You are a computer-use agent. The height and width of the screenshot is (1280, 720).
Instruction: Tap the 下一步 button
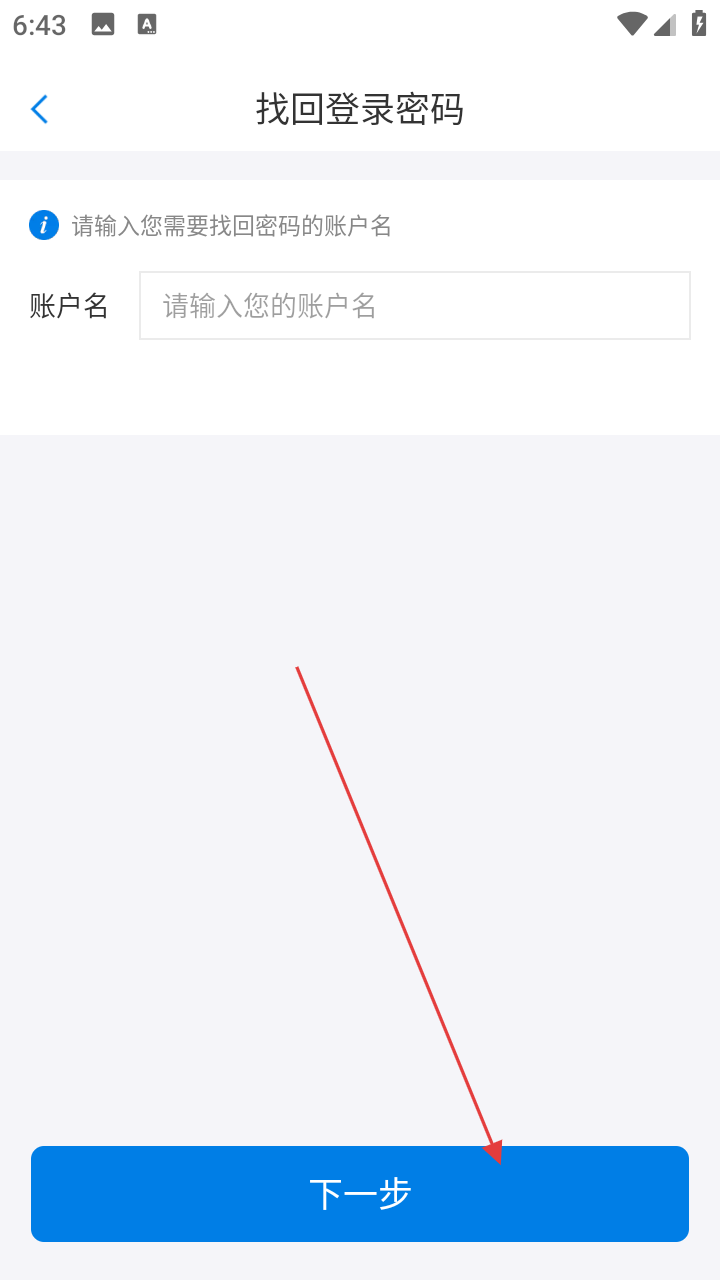(x=360, y=1194)
